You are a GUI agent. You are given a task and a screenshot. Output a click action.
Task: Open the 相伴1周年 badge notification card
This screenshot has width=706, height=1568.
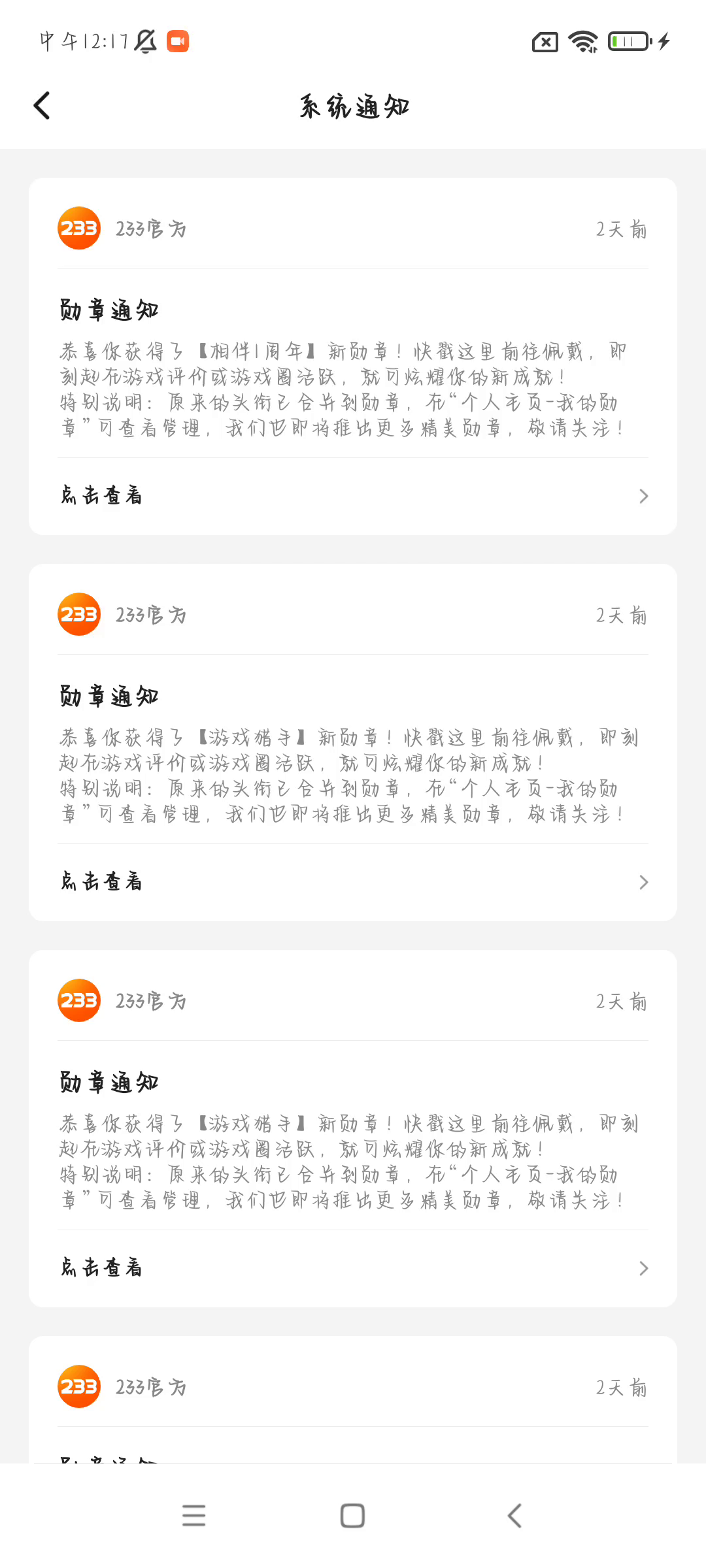point(353,356)
